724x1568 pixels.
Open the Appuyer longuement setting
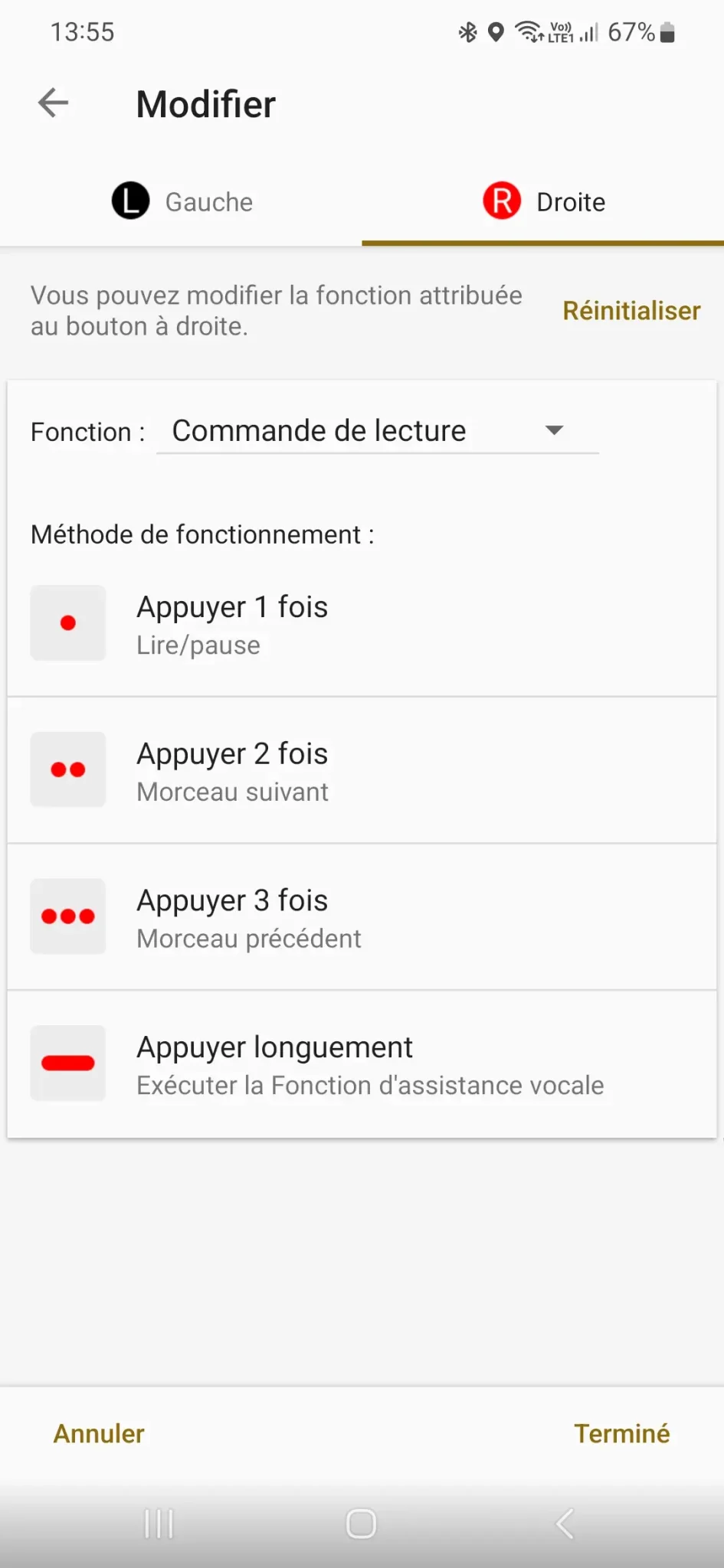pos(362,1064)
